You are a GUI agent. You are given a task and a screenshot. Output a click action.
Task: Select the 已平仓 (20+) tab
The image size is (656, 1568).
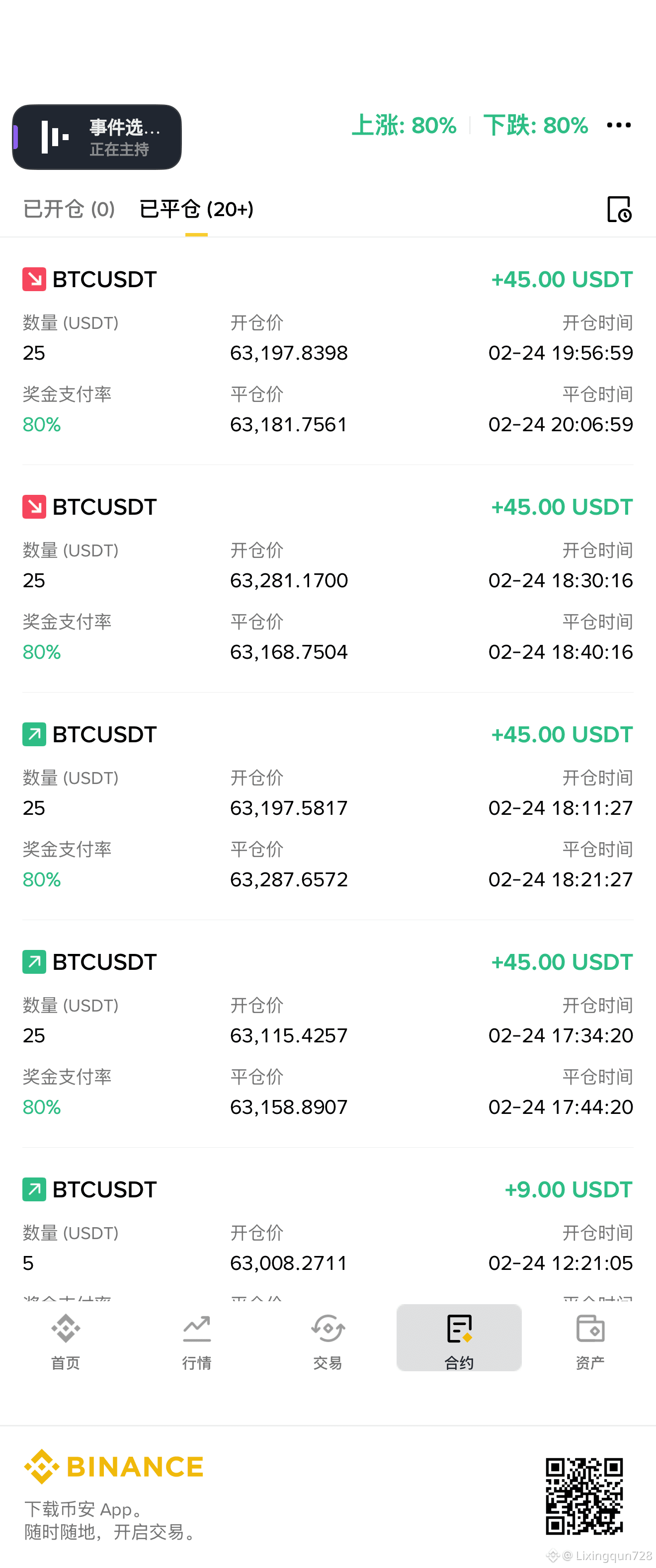pyautogui.click(x=196, y=209)
